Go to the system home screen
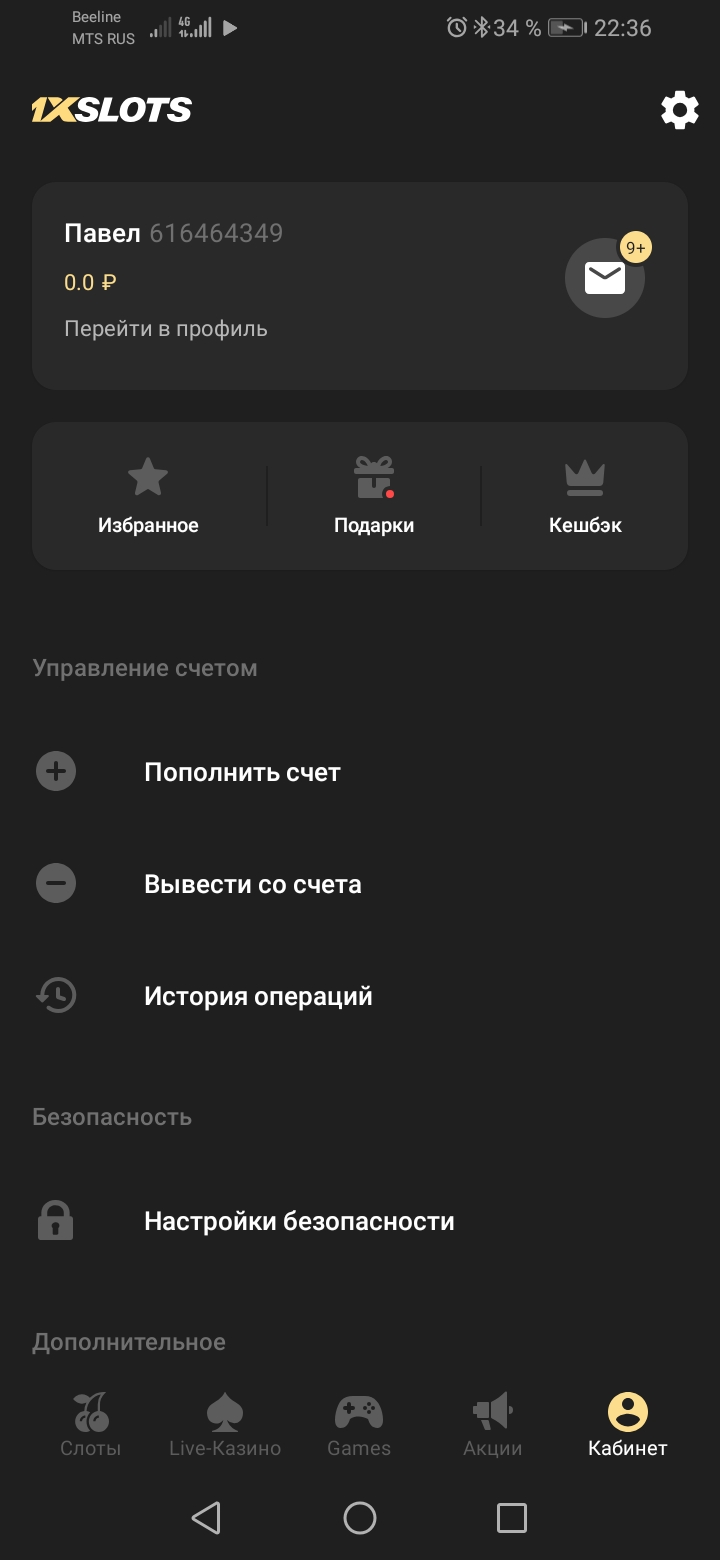This screenshot has width=720, height=1560. click(360, 1518)
